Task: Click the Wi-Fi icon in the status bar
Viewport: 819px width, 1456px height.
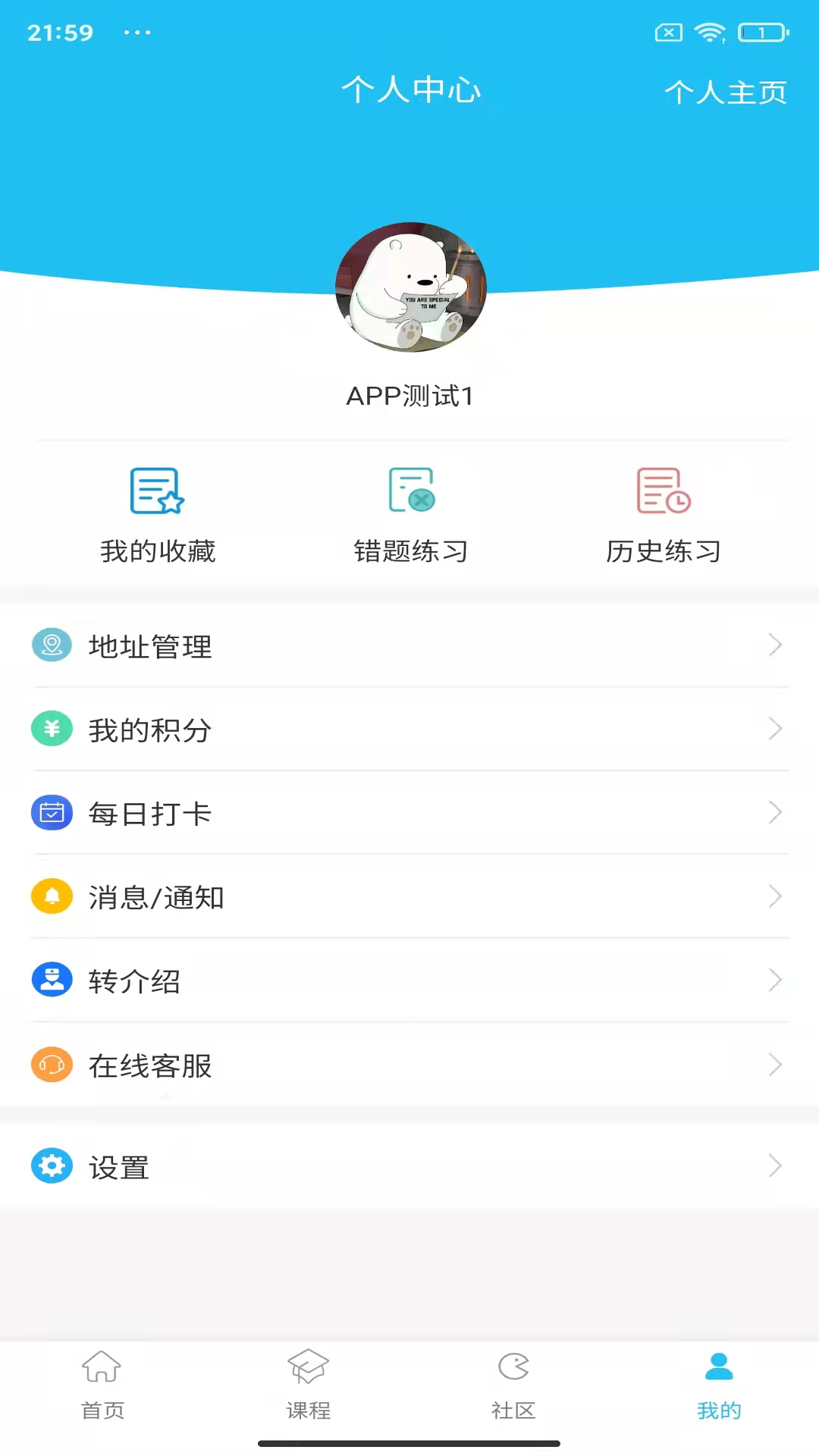Action: coord(711,33)
